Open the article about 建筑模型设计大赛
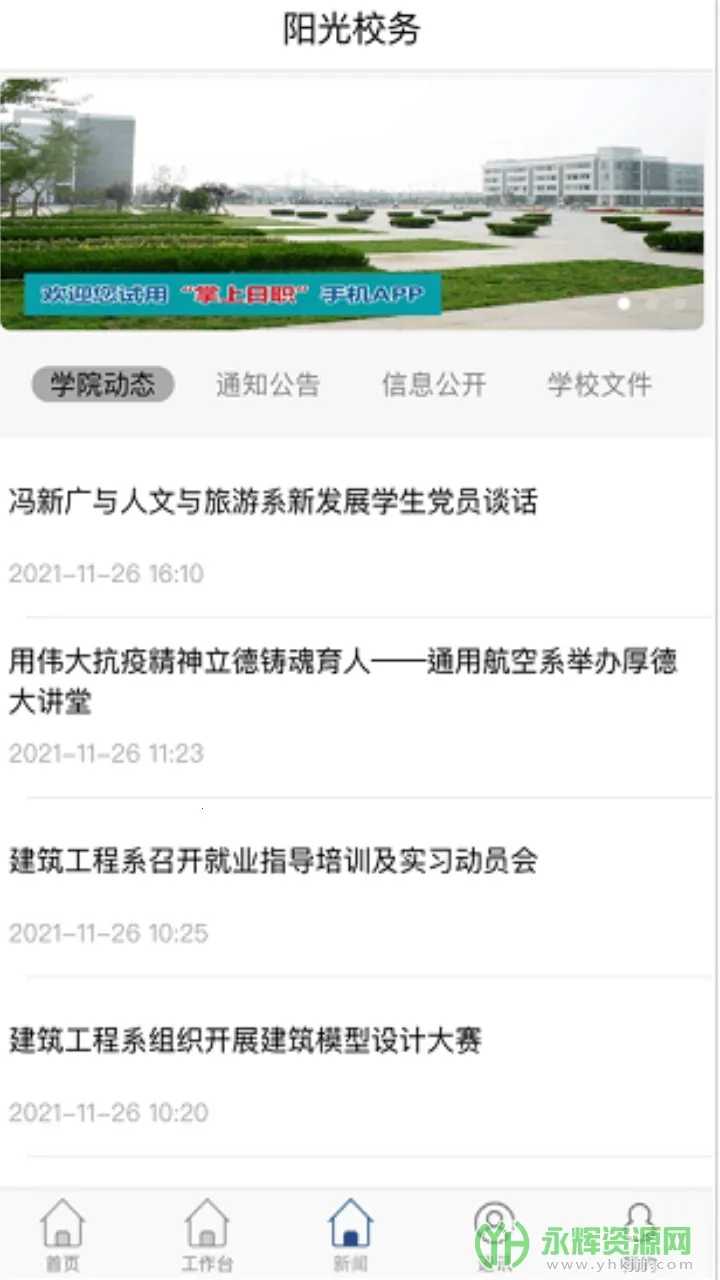Image resolution: width=720 pixels, height=1280 pixels. [243, 1042]
